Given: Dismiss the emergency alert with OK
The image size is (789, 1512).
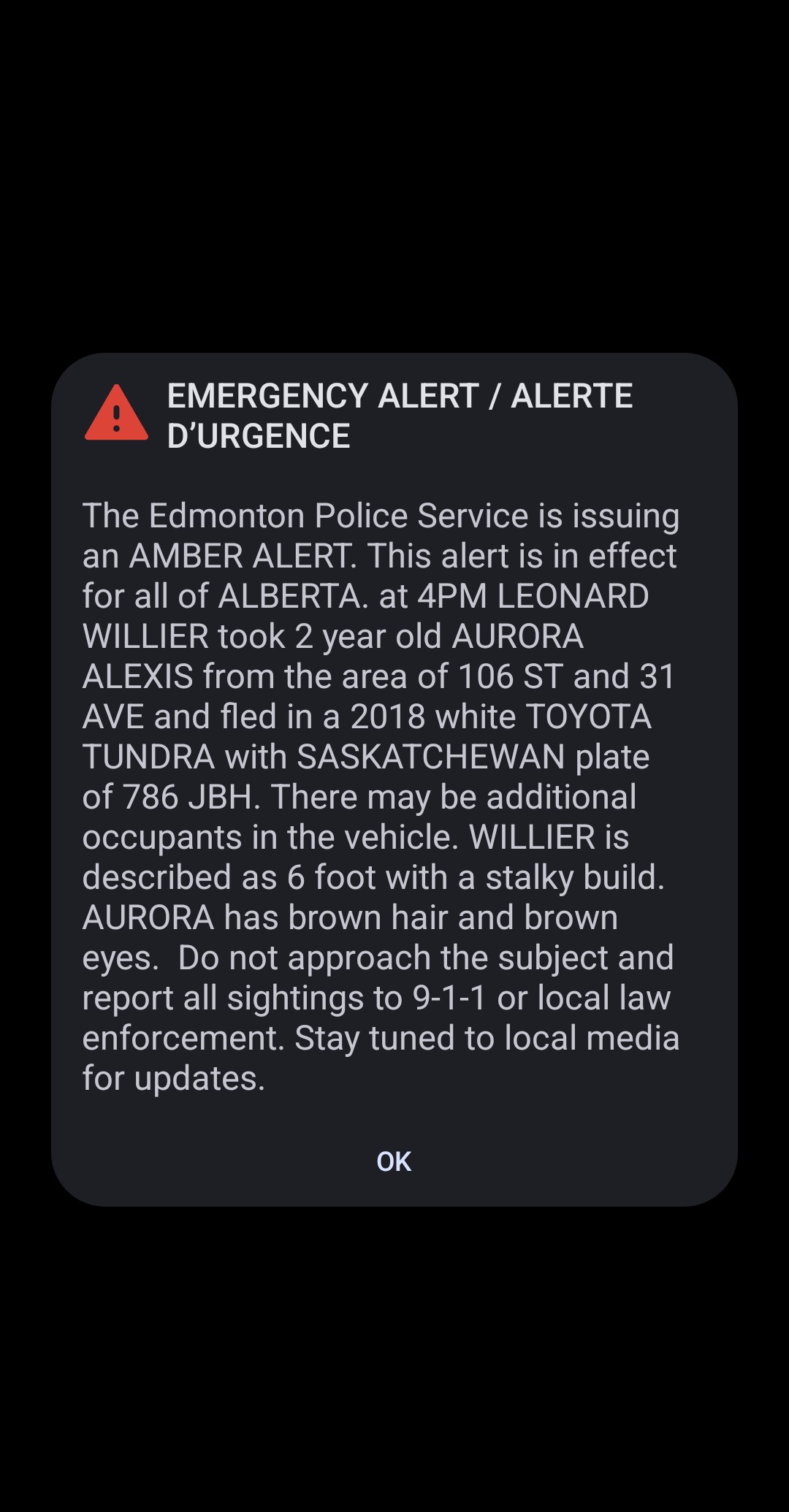Looking at the screenshot, I should click(394, 1161).
